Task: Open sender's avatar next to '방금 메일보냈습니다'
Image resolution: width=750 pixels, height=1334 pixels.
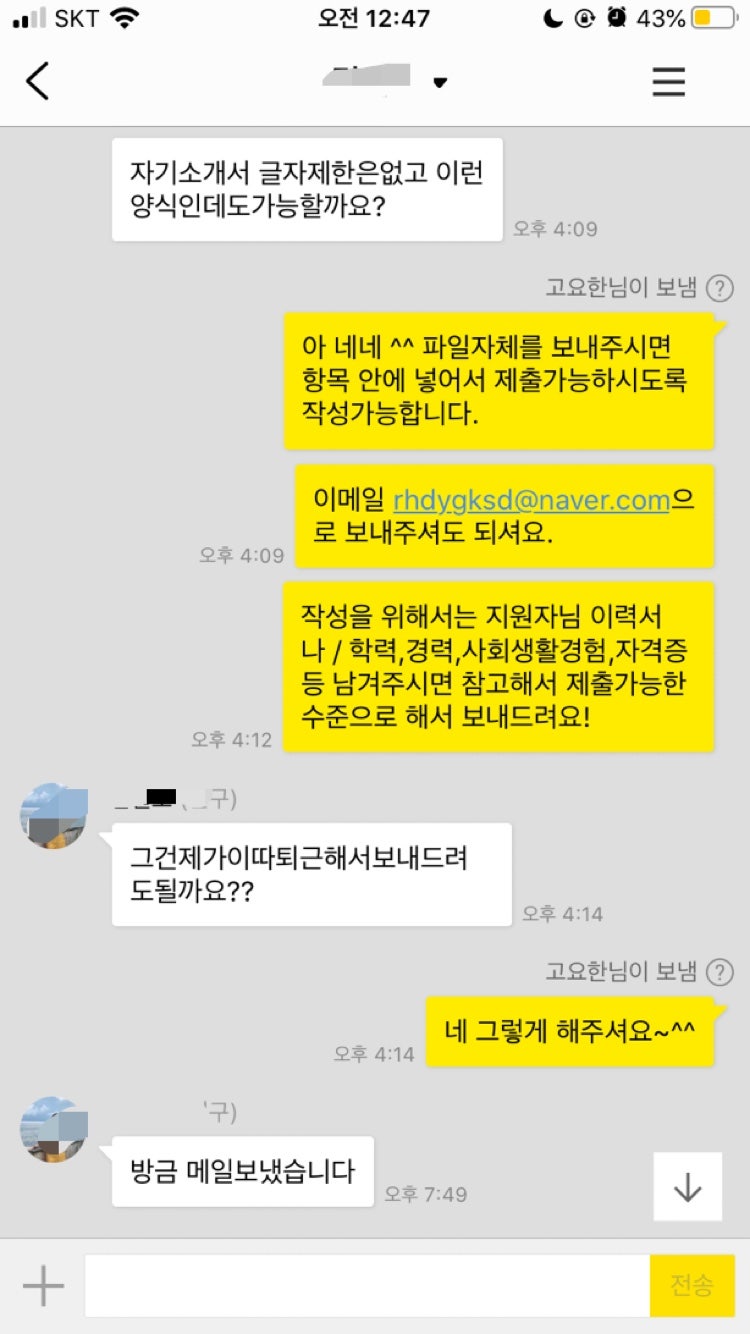Action: click(54, 1129)
